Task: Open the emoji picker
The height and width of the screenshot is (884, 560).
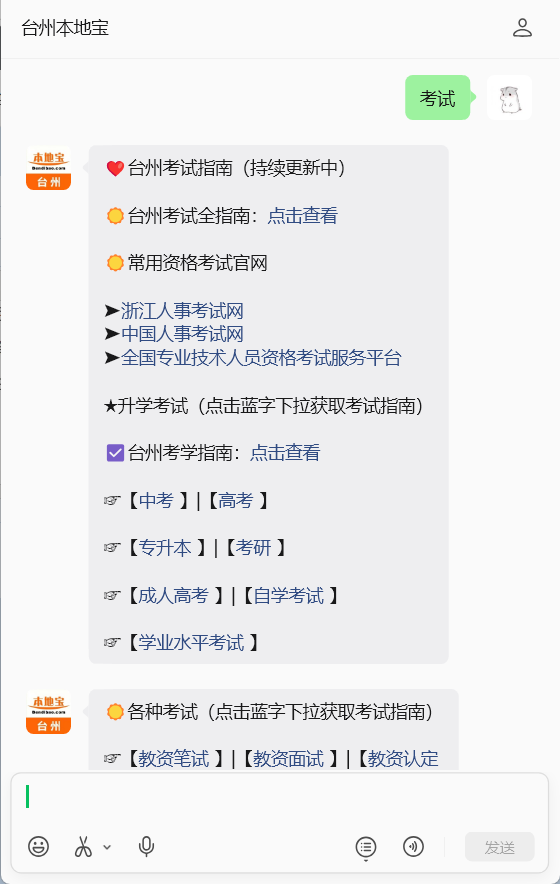Action: pyautogui.click(x=38, y=846)
